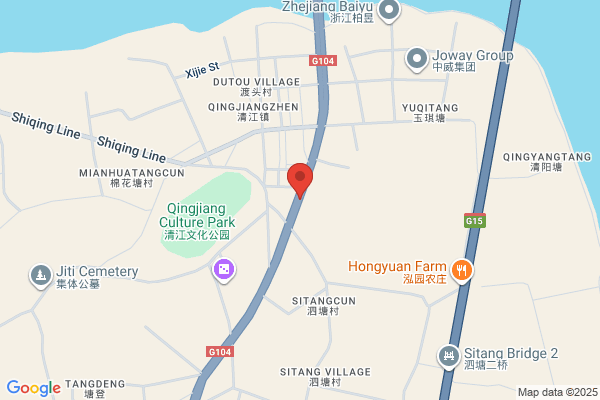Select the Hongyuan Farm restaurant marker
This screenshot has width=600, height=400.
coord(462,271)
